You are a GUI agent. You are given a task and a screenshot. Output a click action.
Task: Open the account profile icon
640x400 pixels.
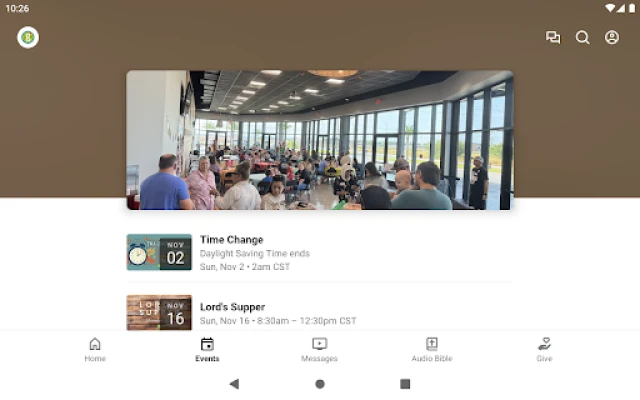pyautogui.click(x=612, y=38)
